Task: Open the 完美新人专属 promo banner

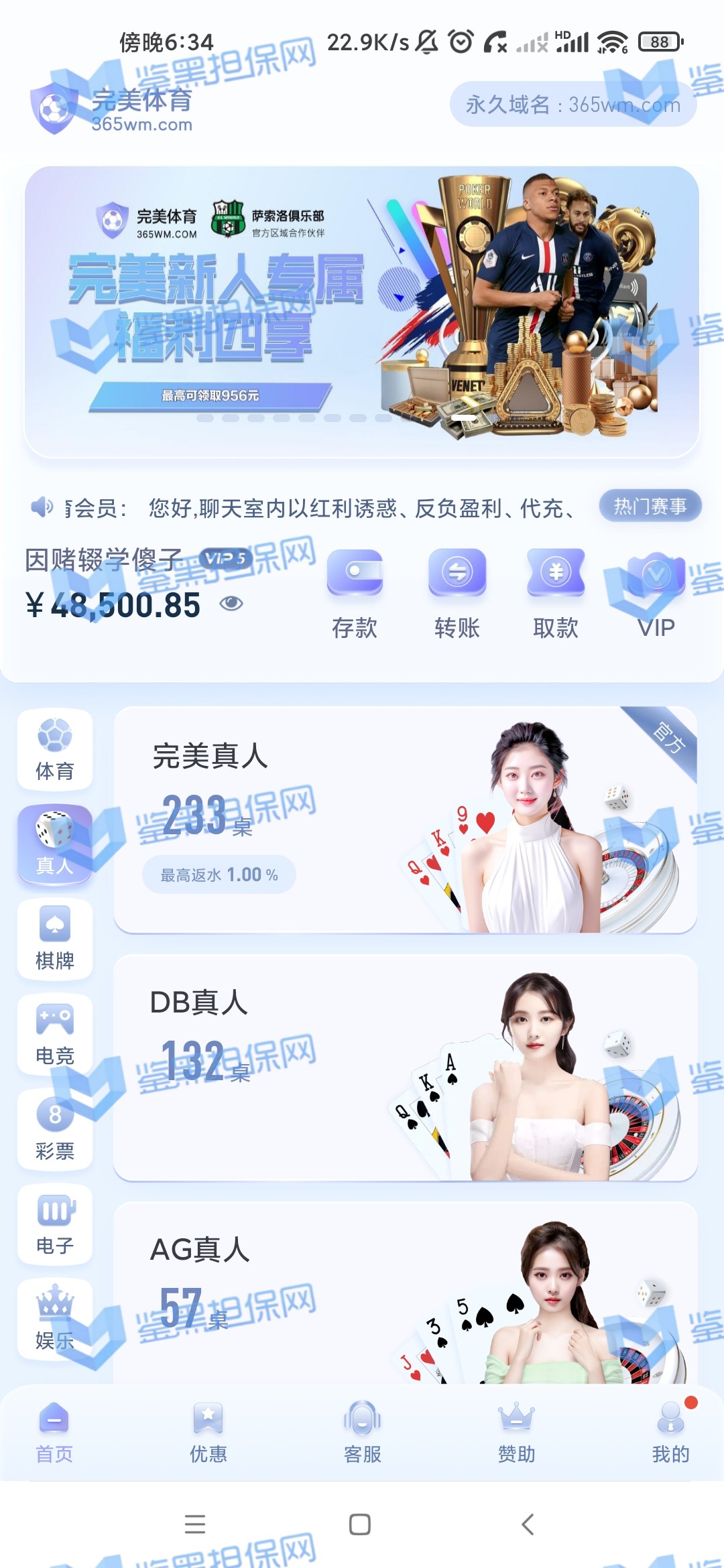Action: tap(362, 312)
